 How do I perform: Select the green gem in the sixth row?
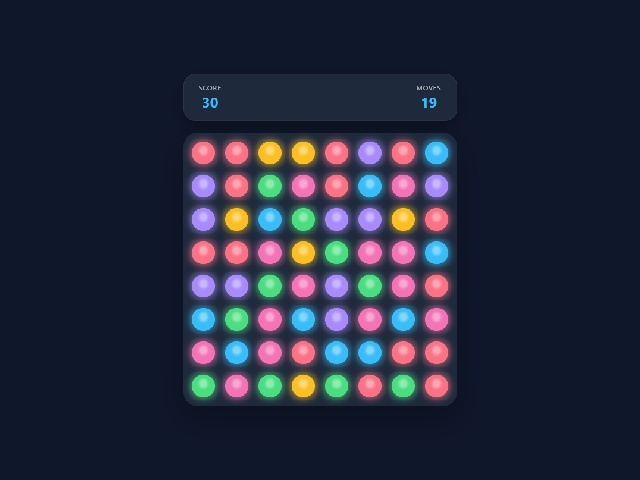(x=237, y=319)
